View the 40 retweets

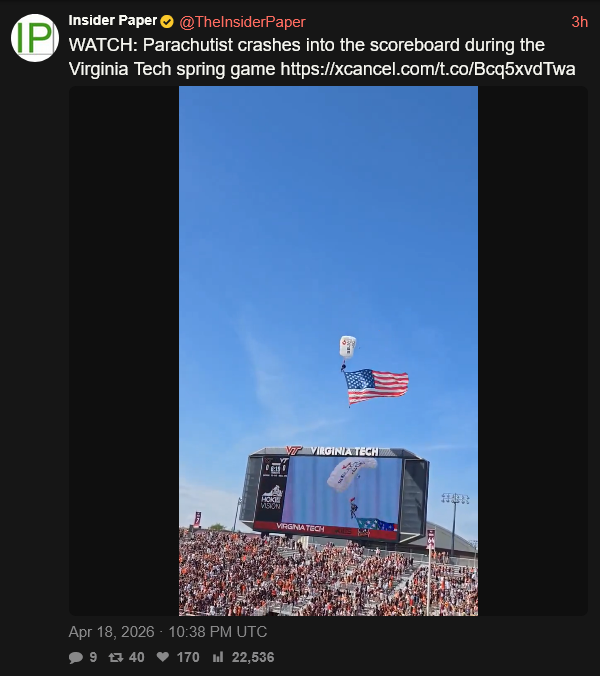(x=126, y=657)
